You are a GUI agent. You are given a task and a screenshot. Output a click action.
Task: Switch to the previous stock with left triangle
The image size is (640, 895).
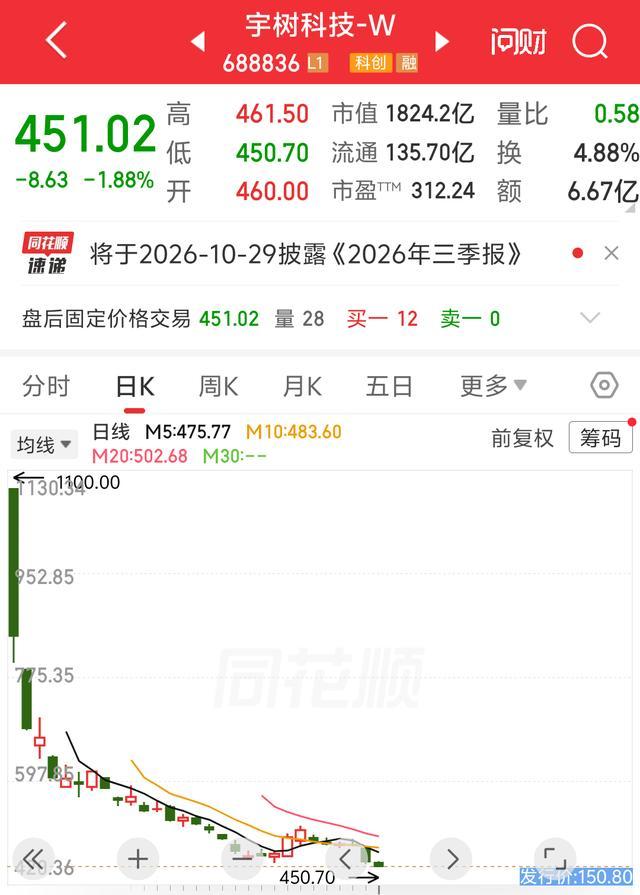point(198,41)
